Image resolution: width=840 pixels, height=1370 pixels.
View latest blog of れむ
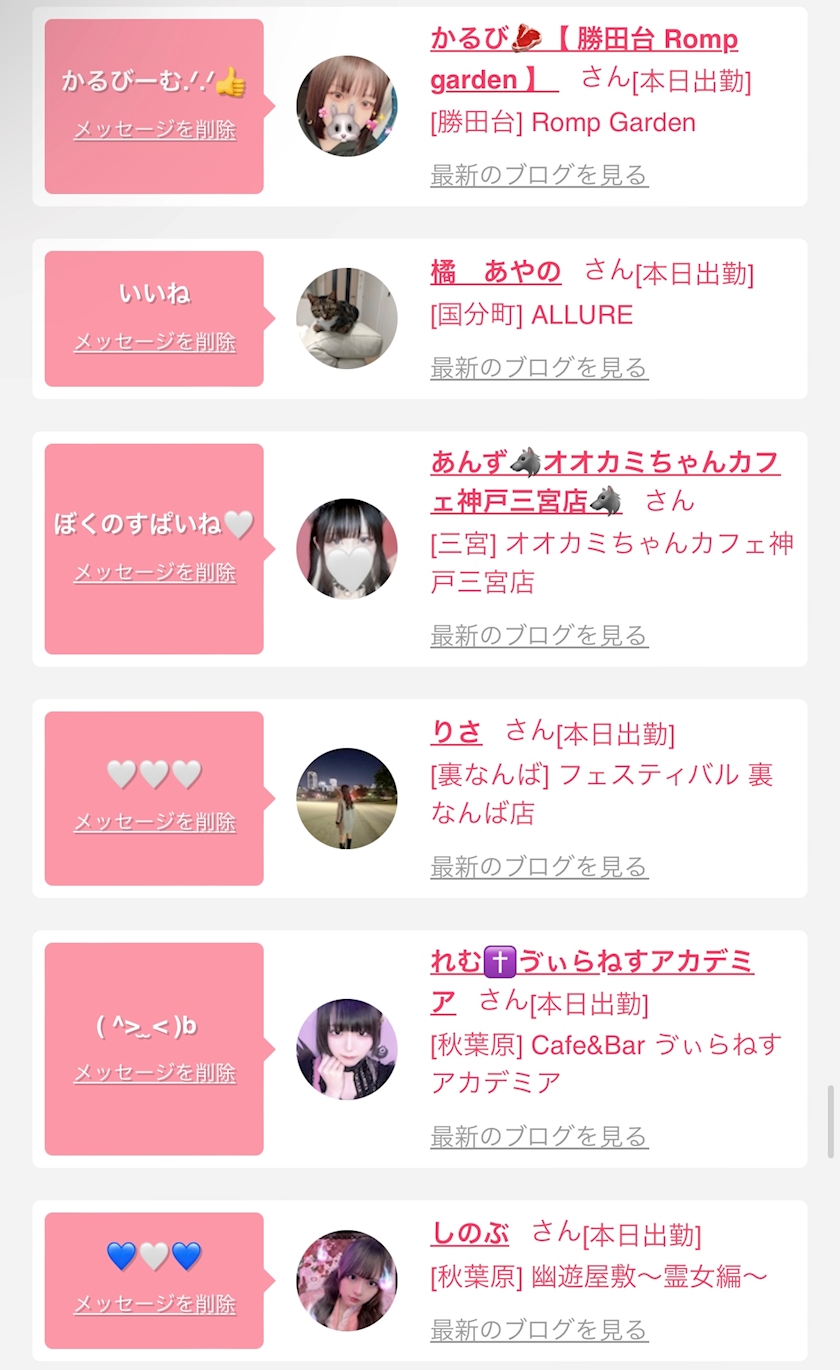click(x=539, y=1136)
